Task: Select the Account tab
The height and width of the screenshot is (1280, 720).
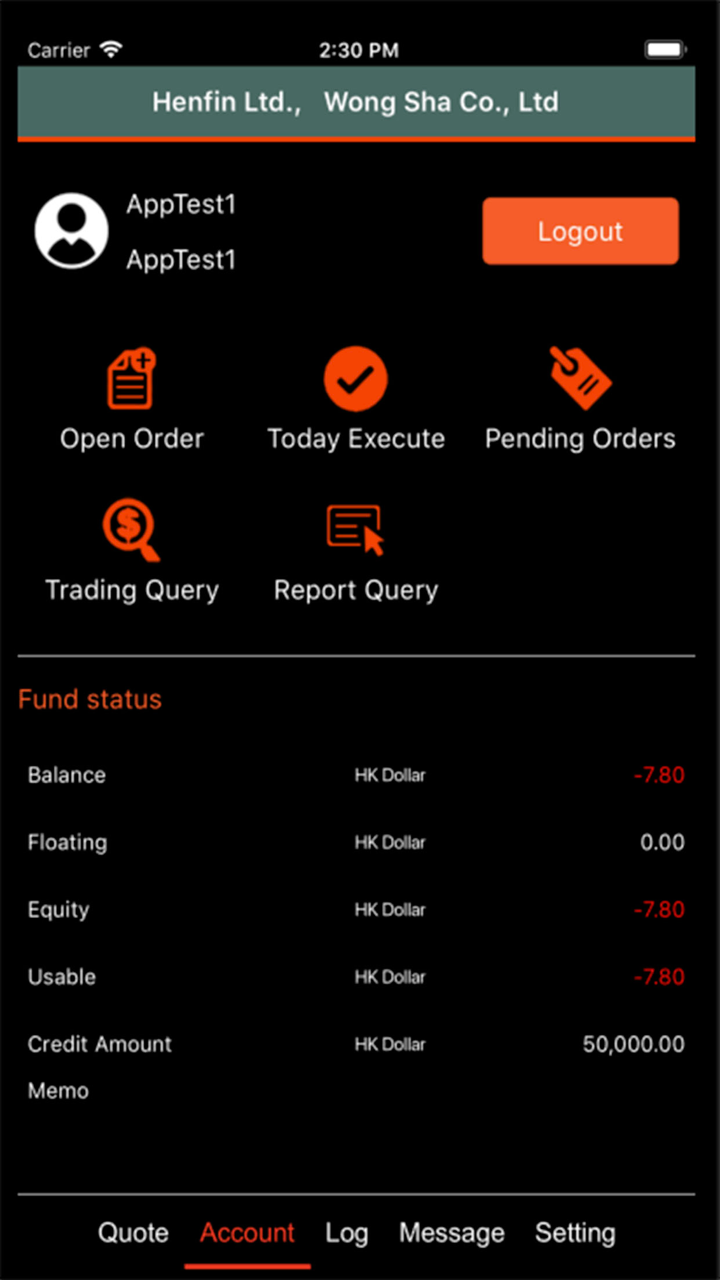Action: pos(247,1233)
